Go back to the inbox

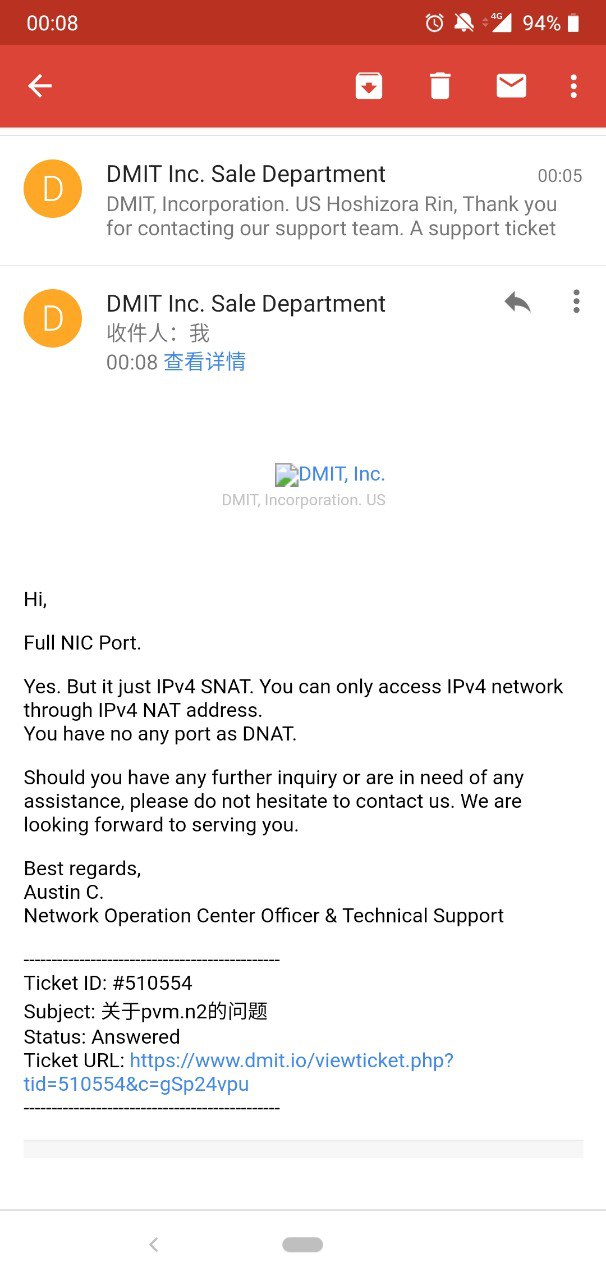[40, 86]
